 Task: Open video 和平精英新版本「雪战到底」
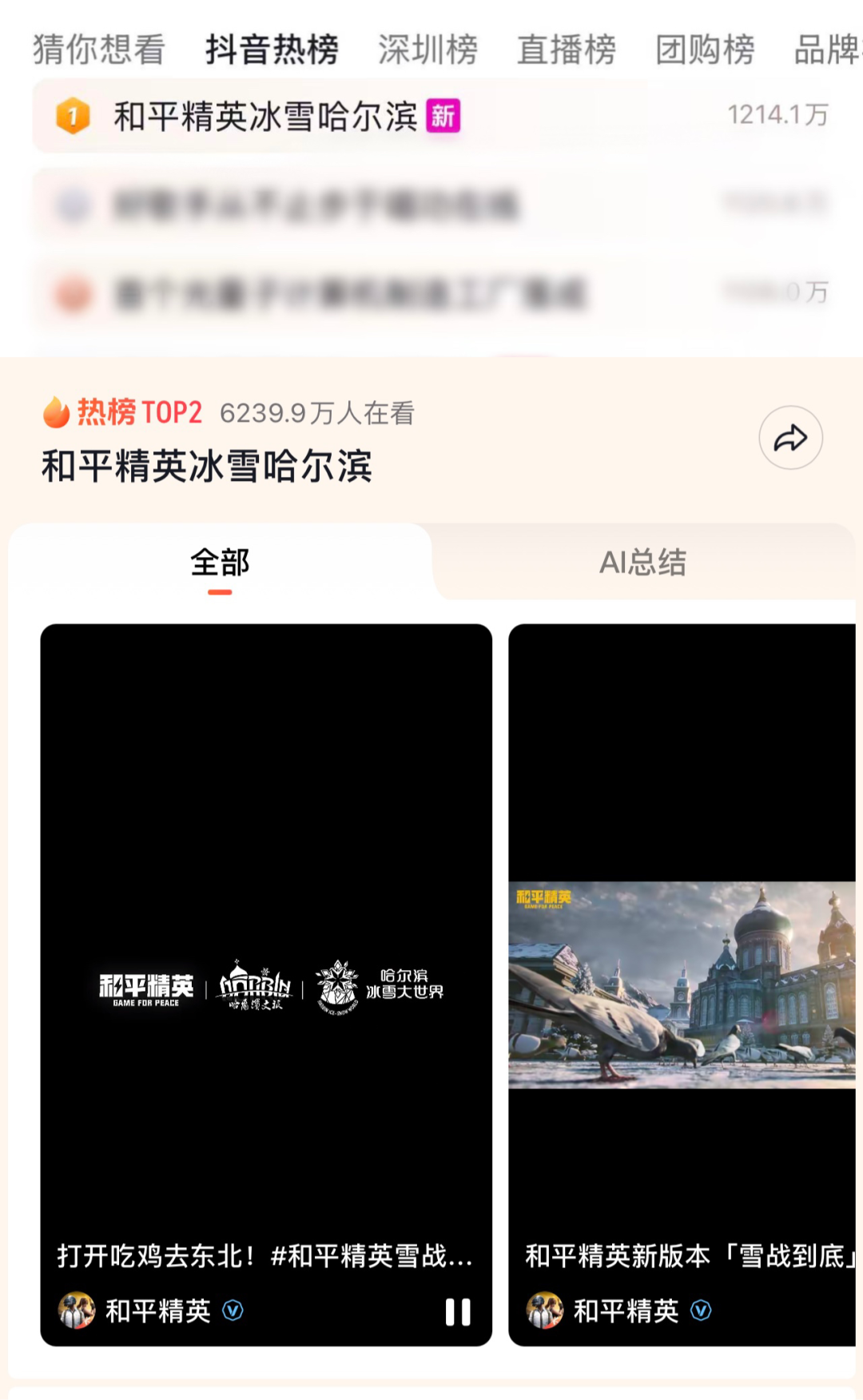682,984
